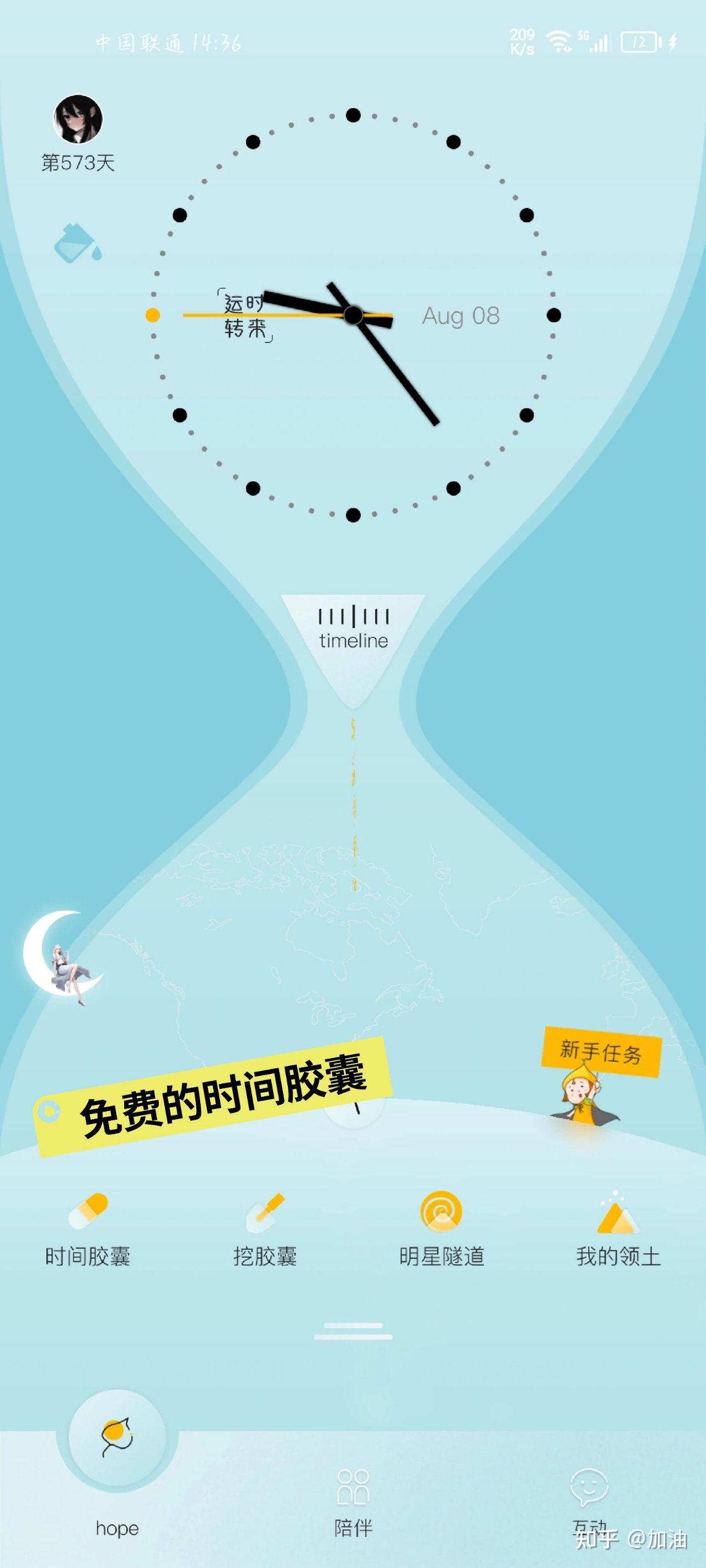Open 挖胶囊 dig capsule

tap(265, 1230)
